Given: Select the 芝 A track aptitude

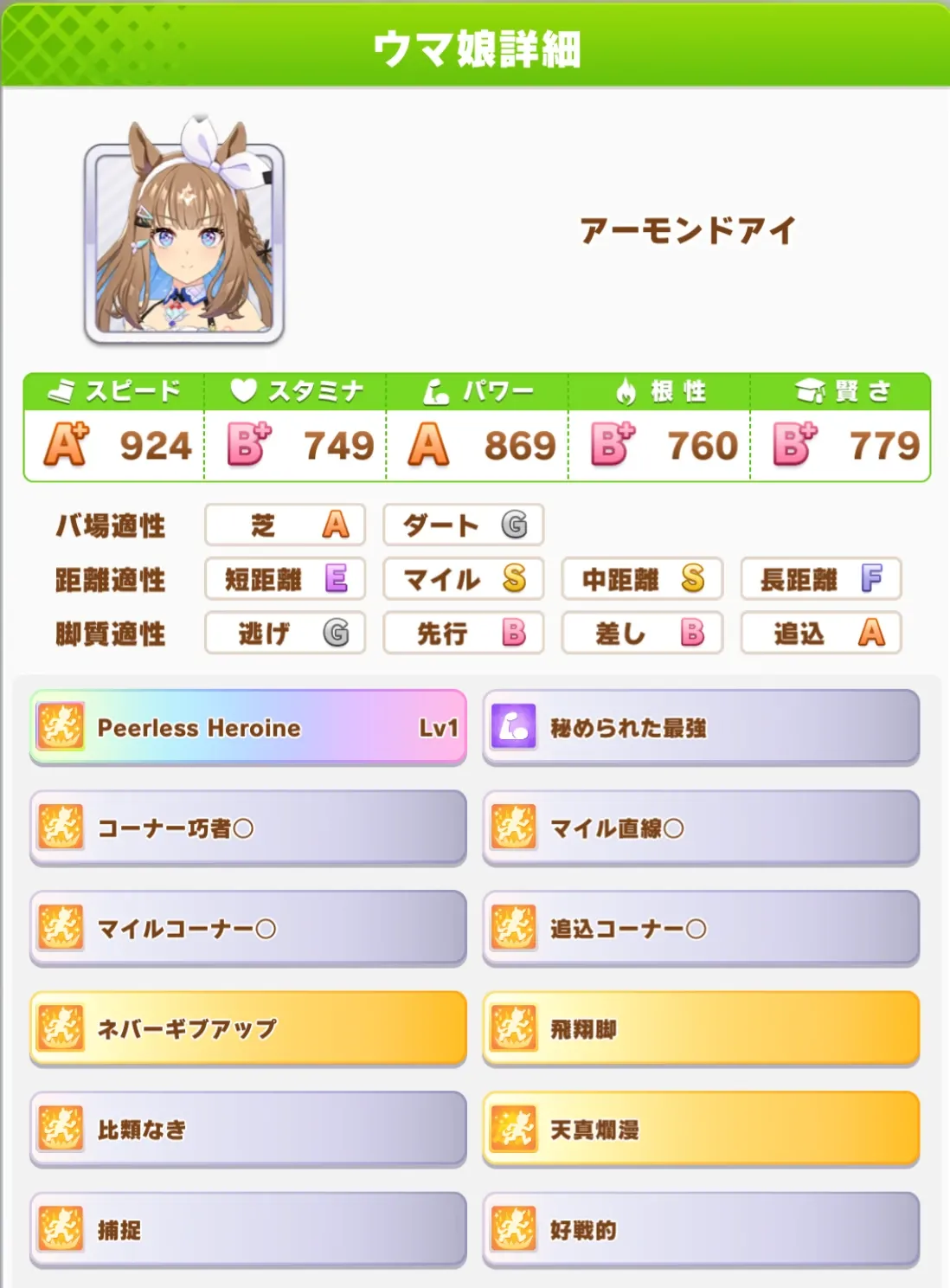Looking at the screenshot, I should click(285, 525).
